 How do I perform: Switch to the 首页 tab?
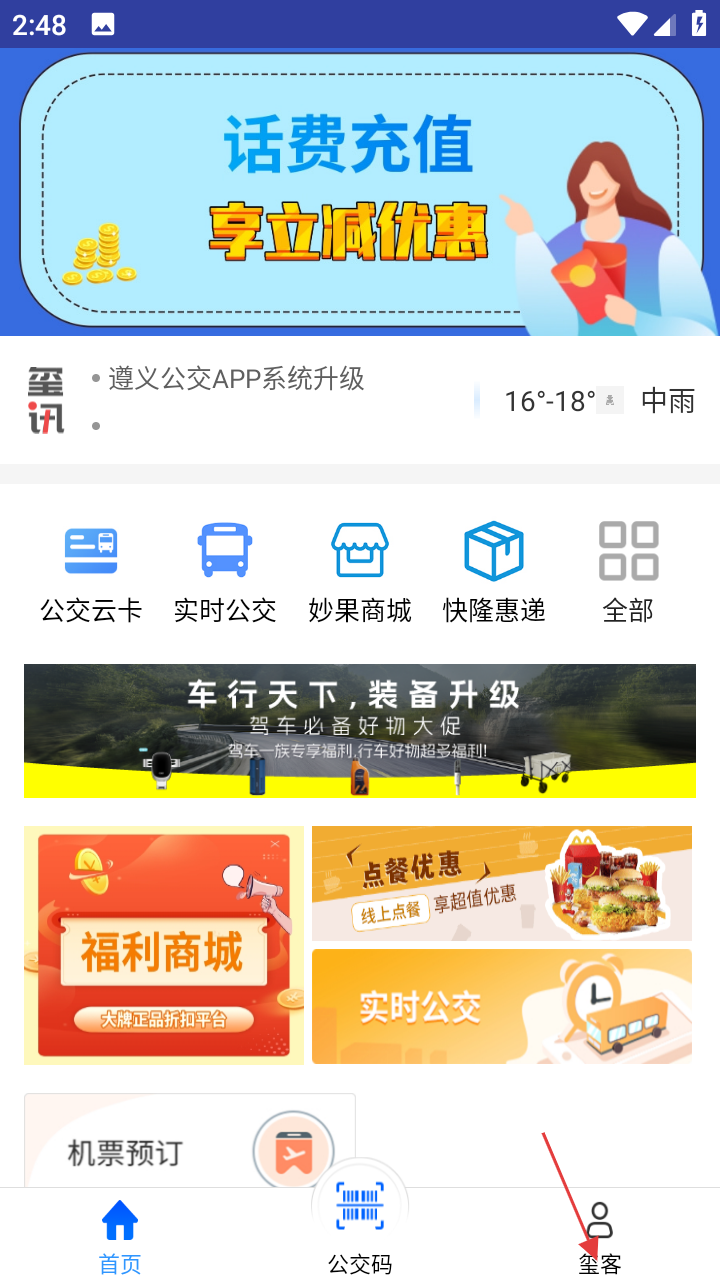pyautogui.click(x=120, y=1237)
